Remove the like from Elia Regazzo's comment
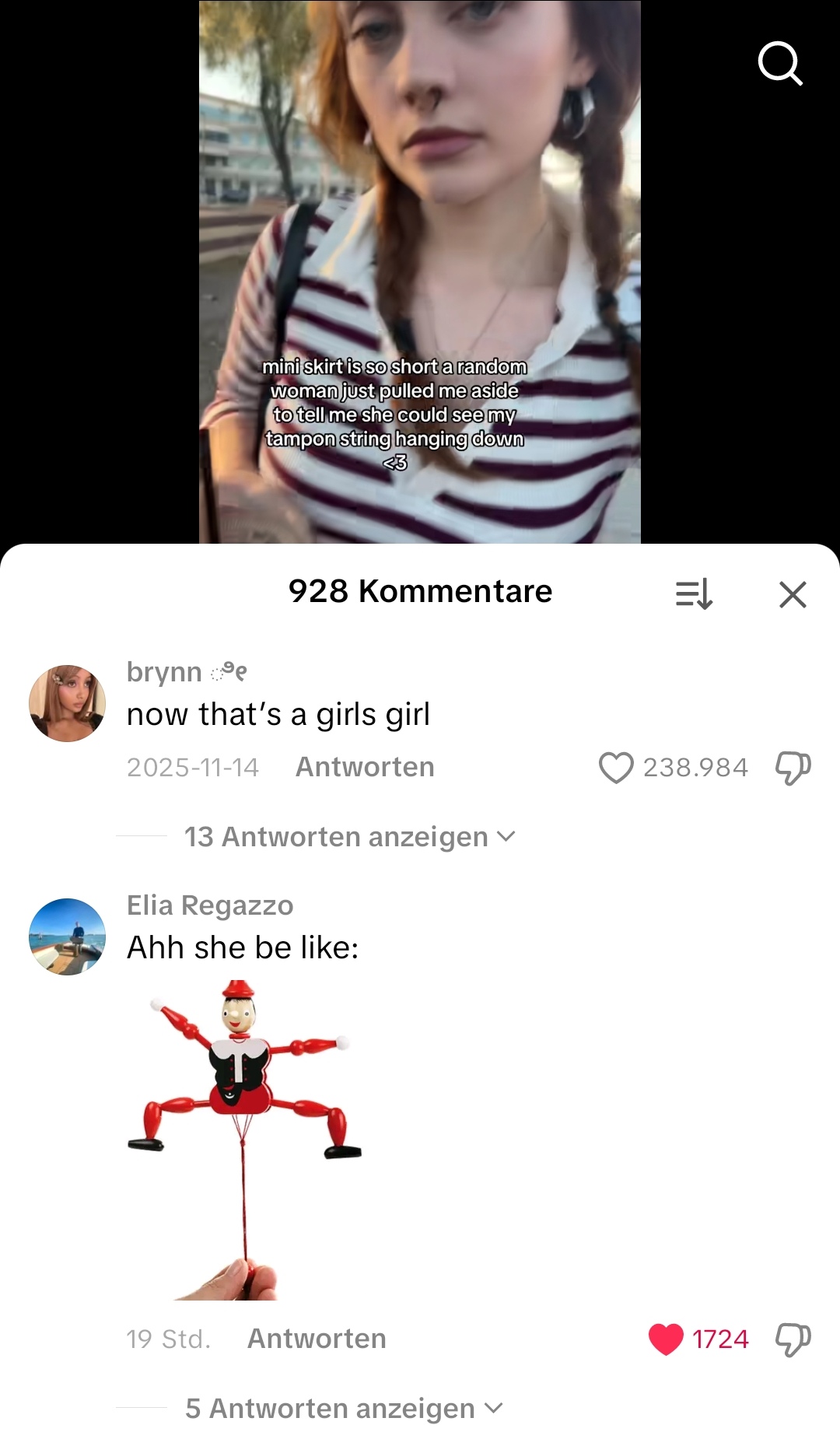Viewport: 840px width, 1453px height. click(x=666, y=1339)
